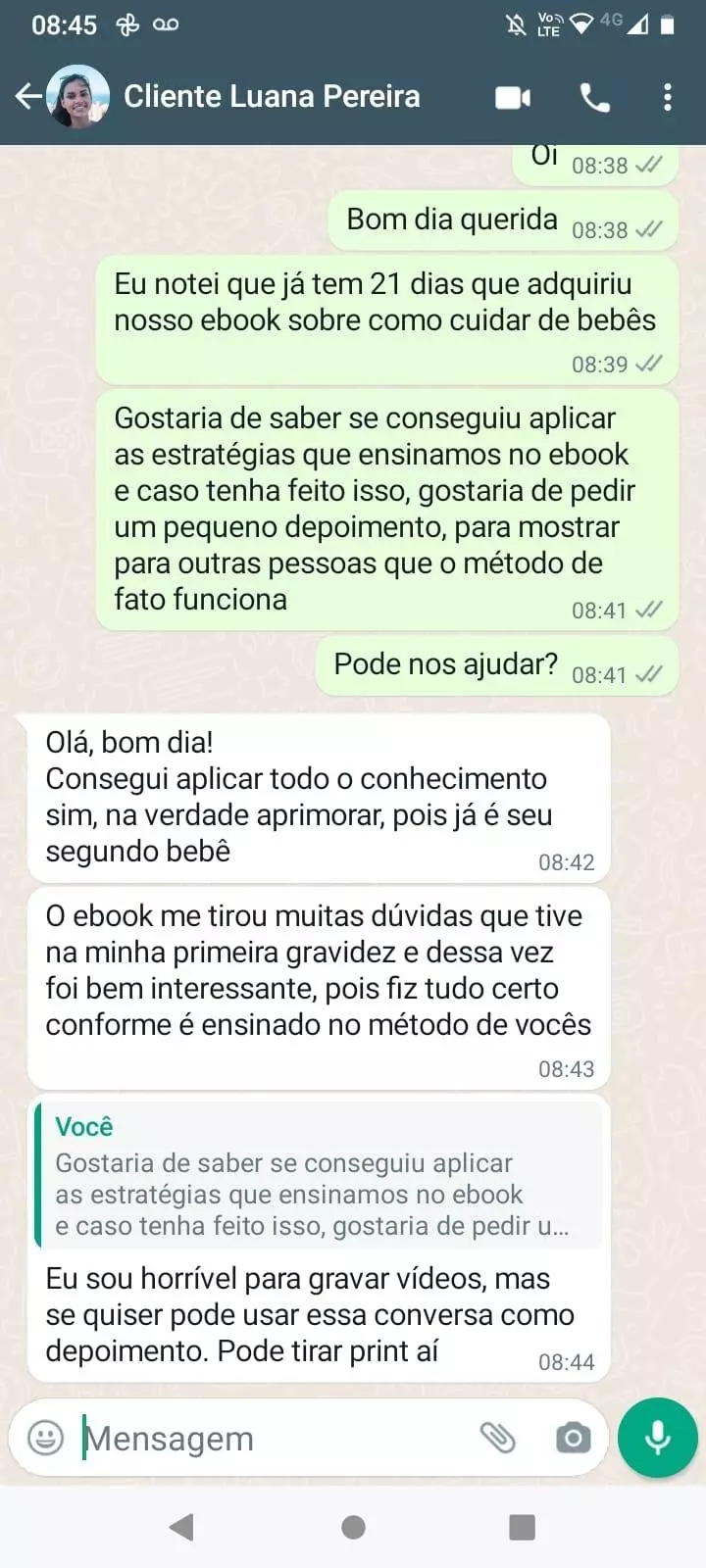Focus the Mensagem text field
This screenshot has height=1568, width=706.
pos(275,1438)
